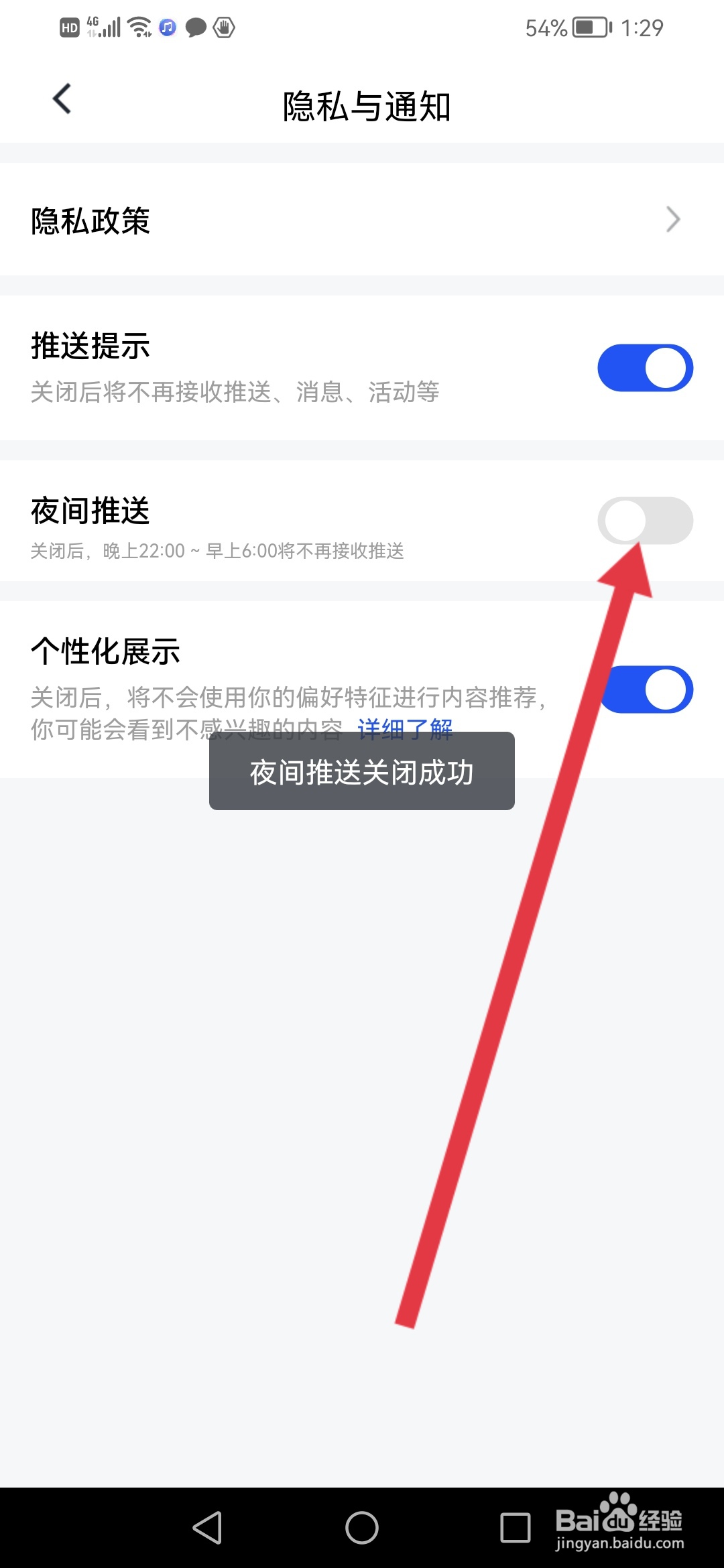Tap the back arrow on the title bar
This screenshot has height=1568, width=724.
60,99
